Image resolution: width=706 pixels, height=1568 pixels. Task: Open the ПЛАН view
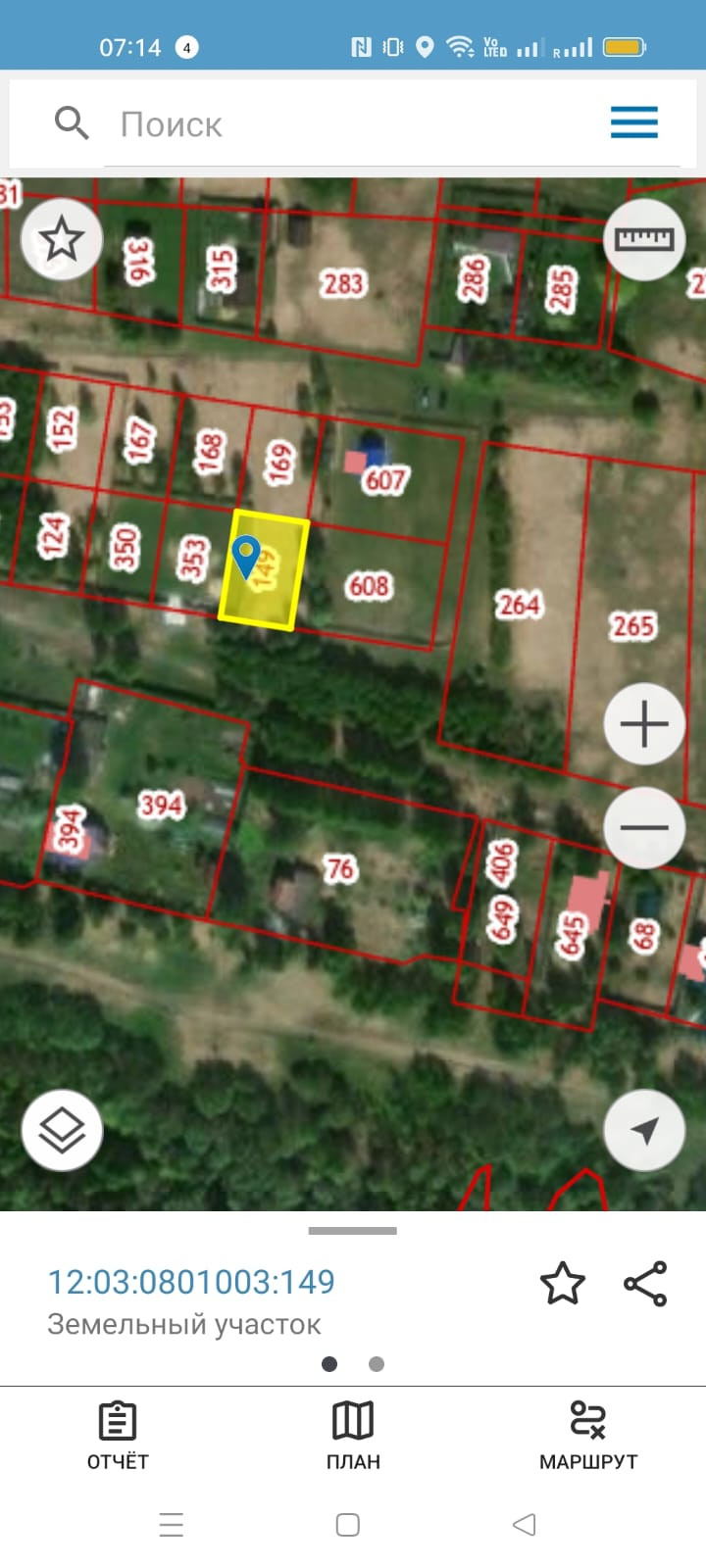point(353,1435)
